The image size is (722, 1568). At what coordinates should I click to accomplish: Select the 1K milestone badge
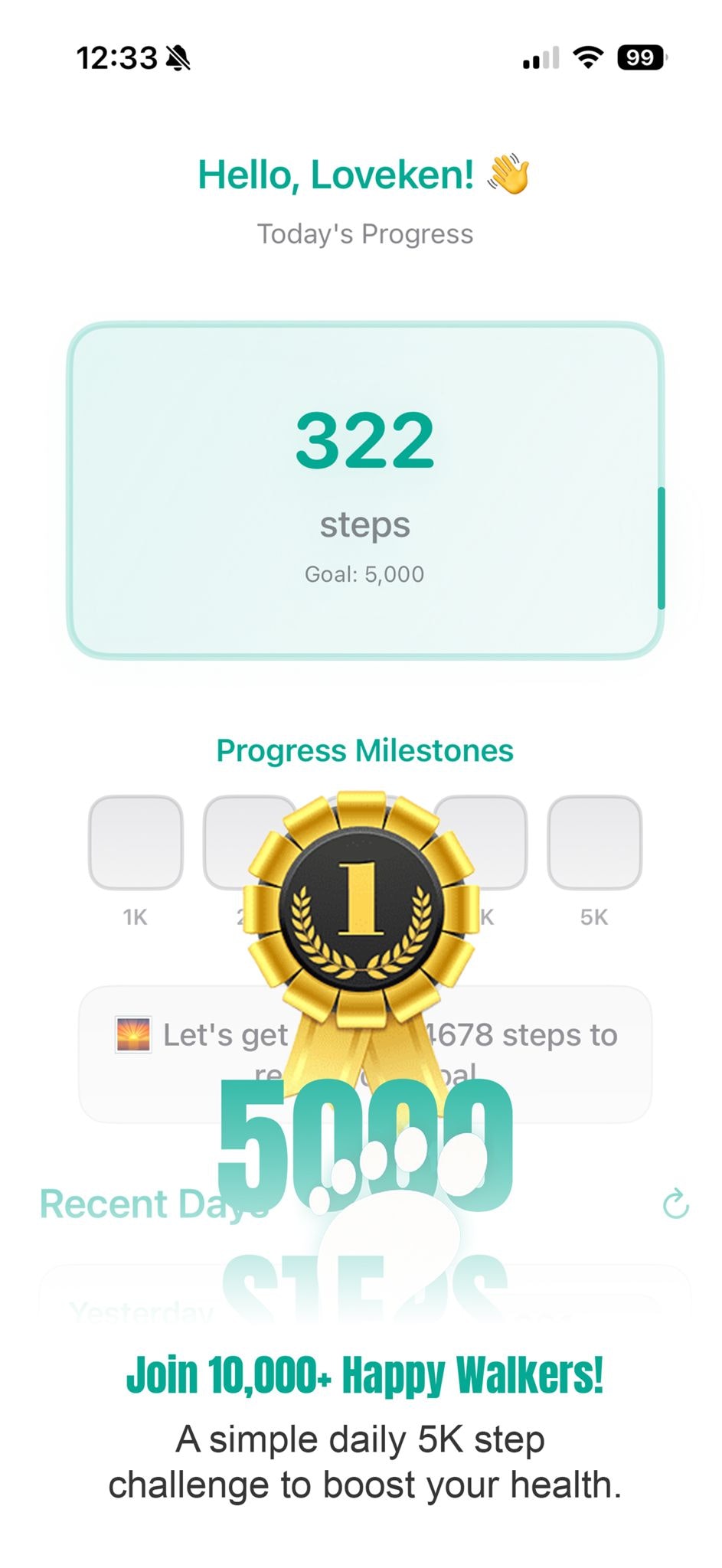tap(135, 842)
